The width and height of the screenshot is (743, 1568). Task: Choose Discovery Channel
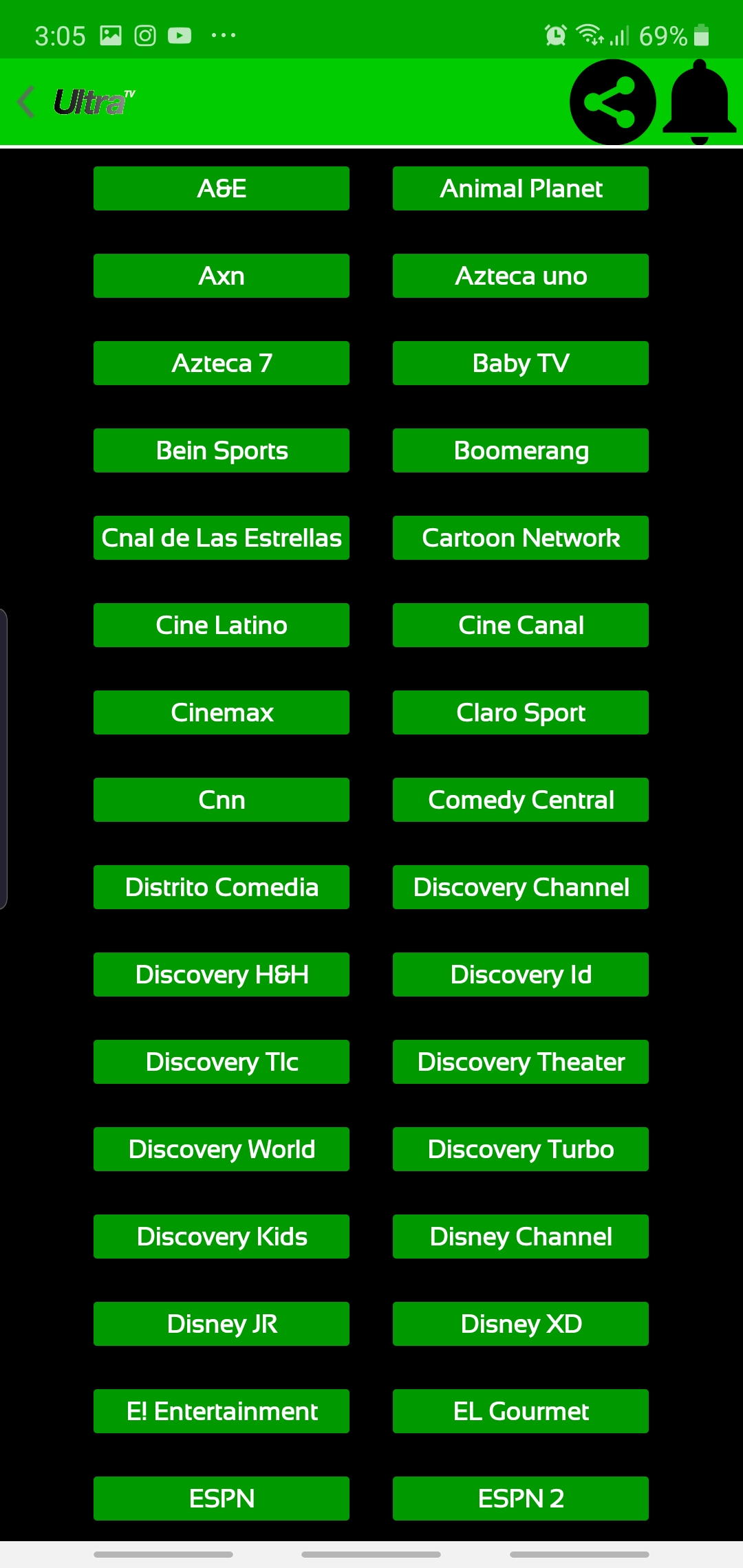[521, 887]
